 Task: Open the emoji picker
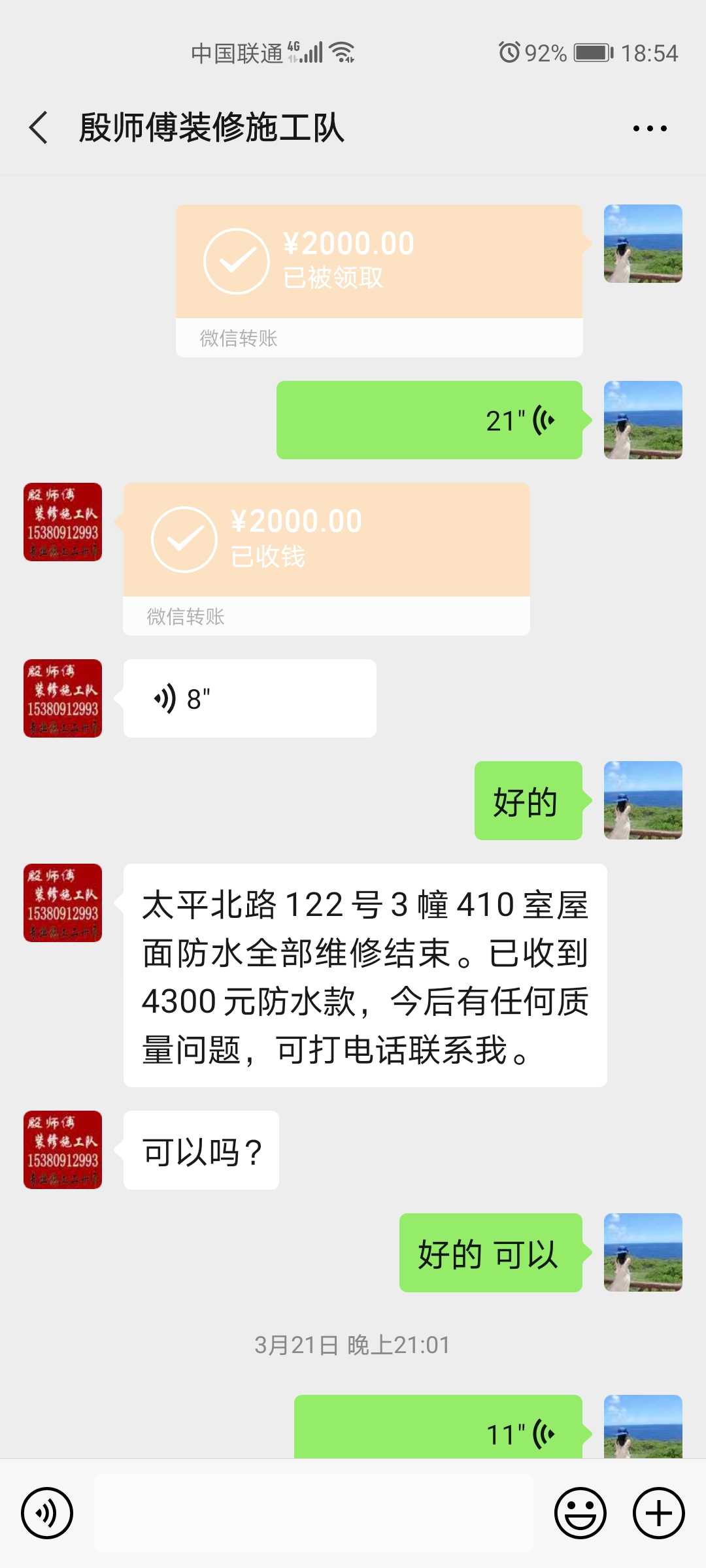click(580, 1512)
